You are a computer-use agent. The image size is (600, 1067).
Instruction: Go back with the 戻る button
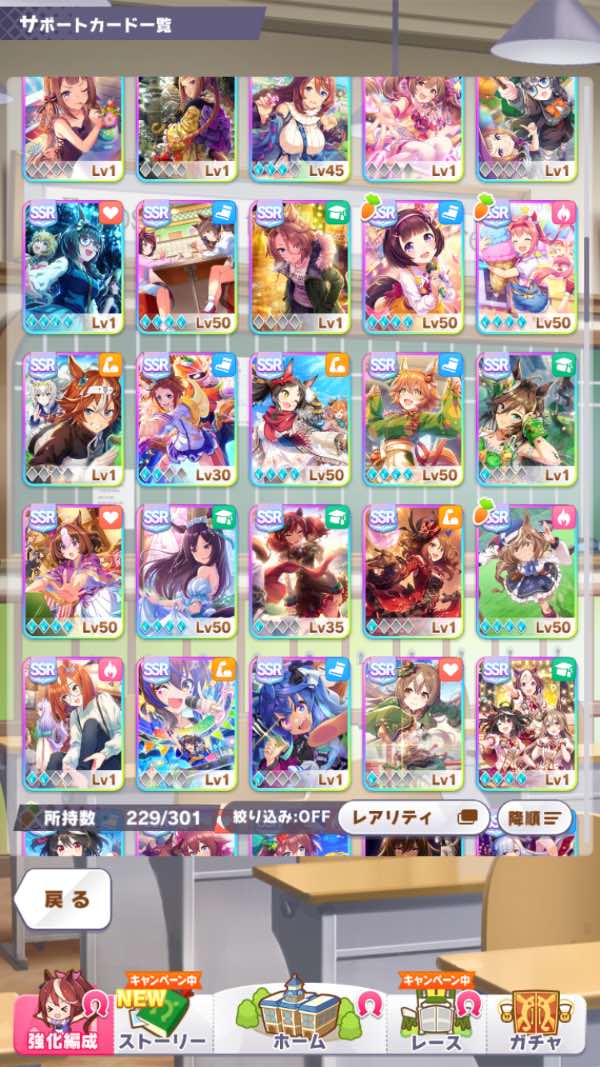65,898
